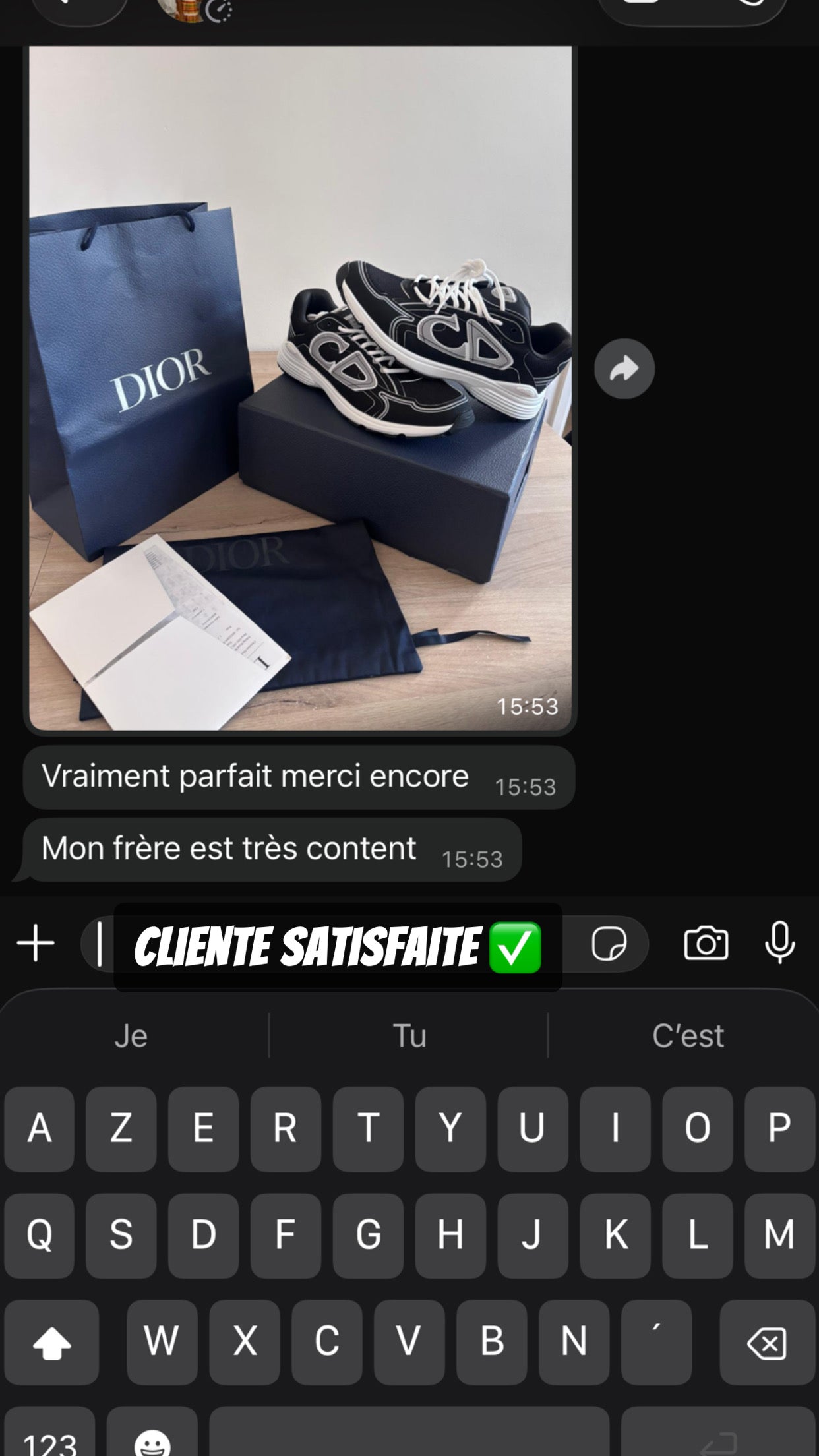819x1456 pixels.
Task: Open the plus attachment menu
Action: coord(36,944)
